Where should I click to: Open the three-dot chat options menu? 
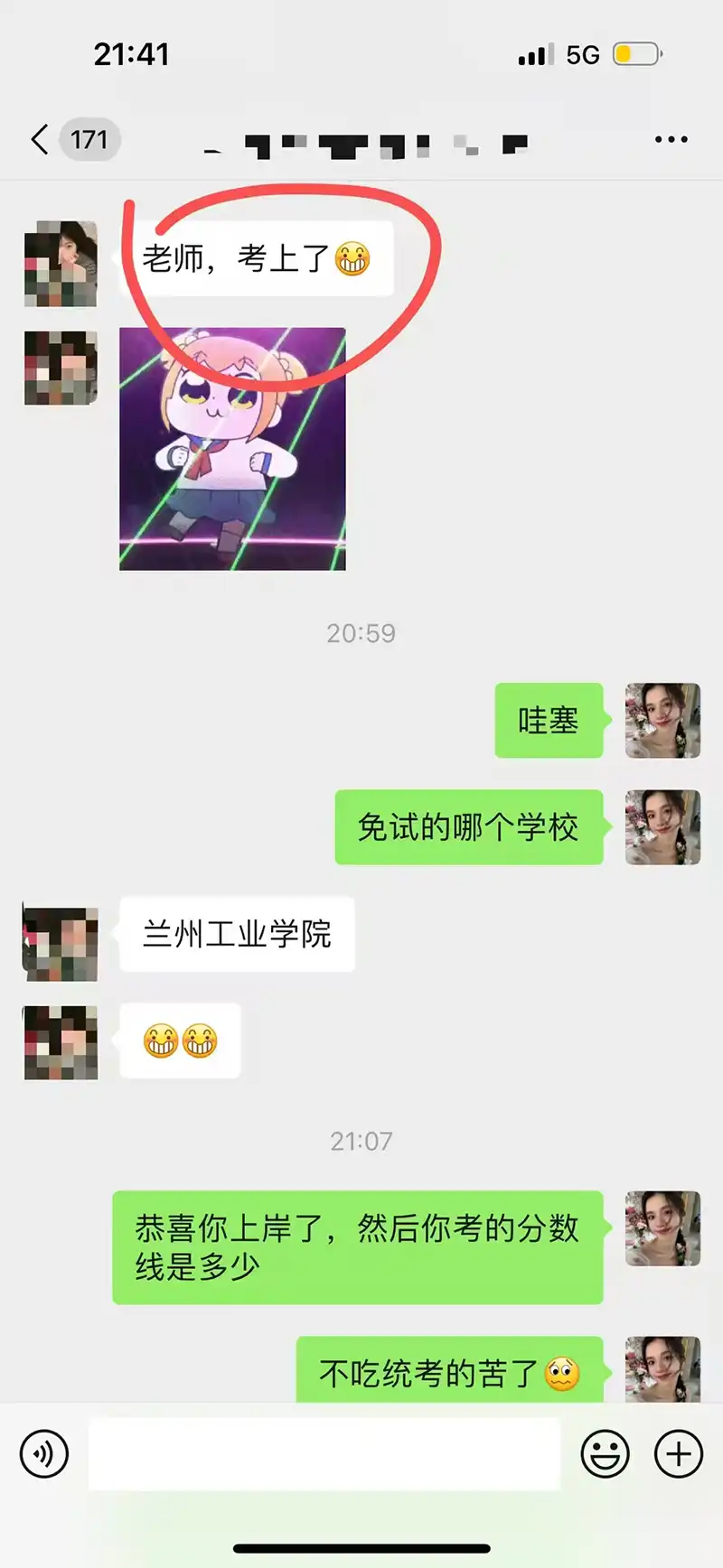671,140
